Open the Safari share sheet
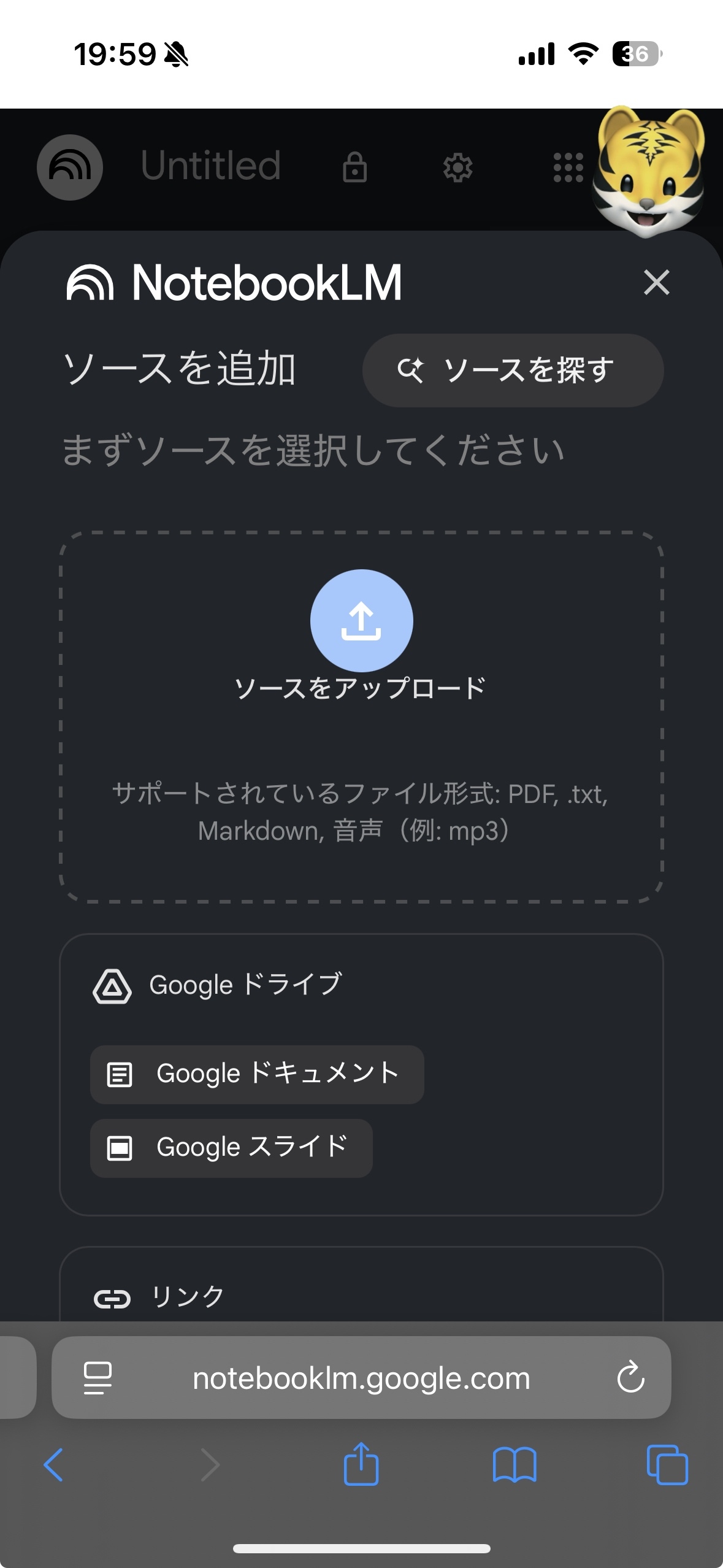Image resolution: width=723 pixels, height=1568 pixels. (x=361, y=1465)
